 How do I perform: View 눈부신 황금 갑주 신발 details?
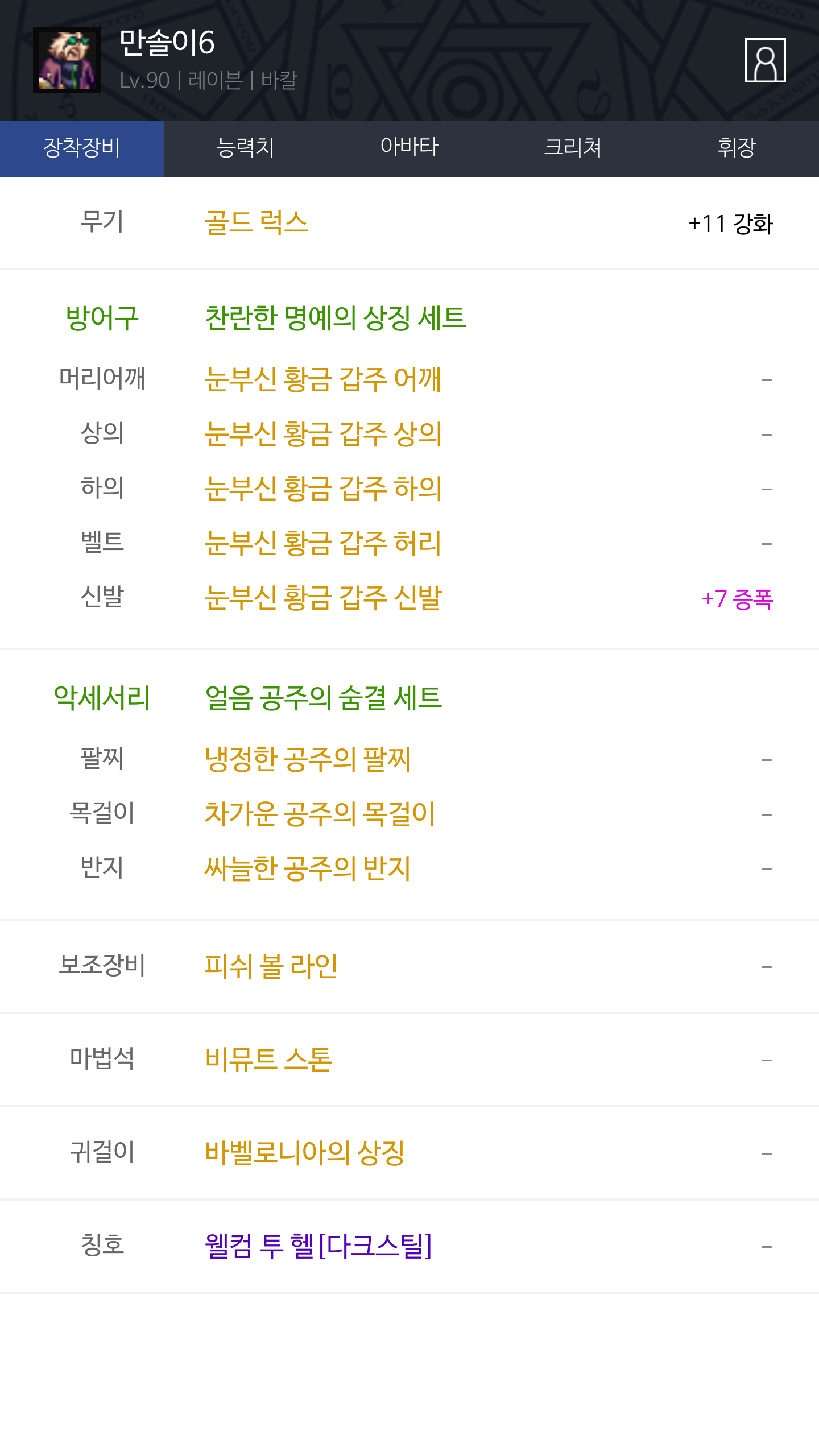click(322, 598)
